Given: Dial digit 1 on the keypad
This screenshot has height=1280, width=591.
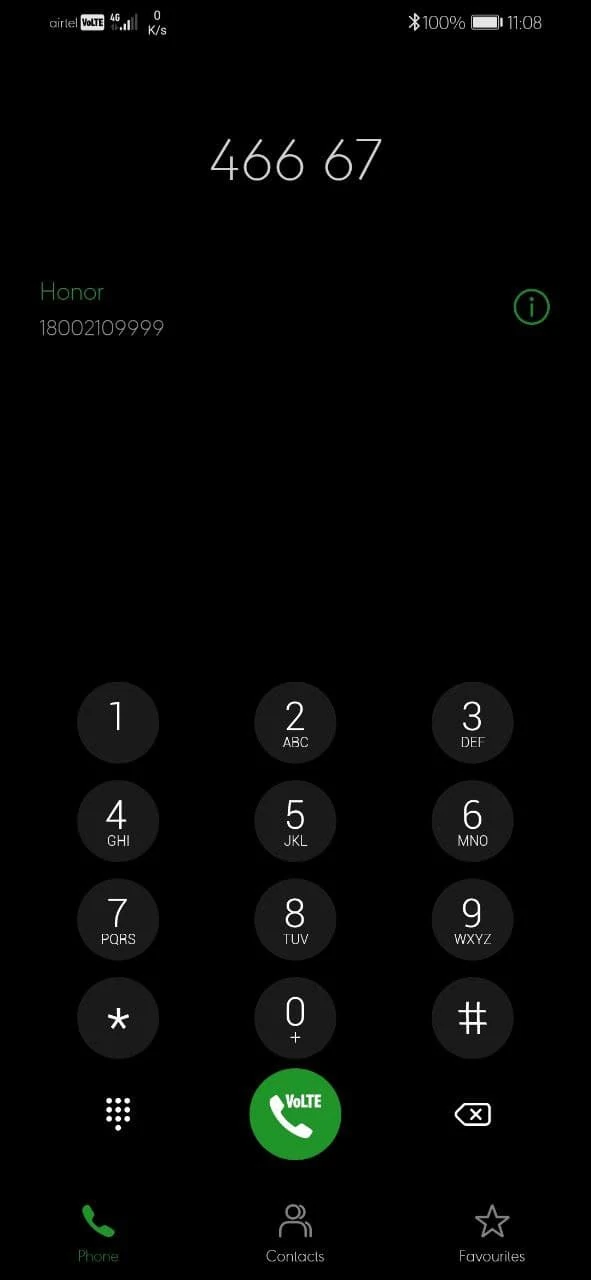Looking at the screenshot, I should pos(118,723).
